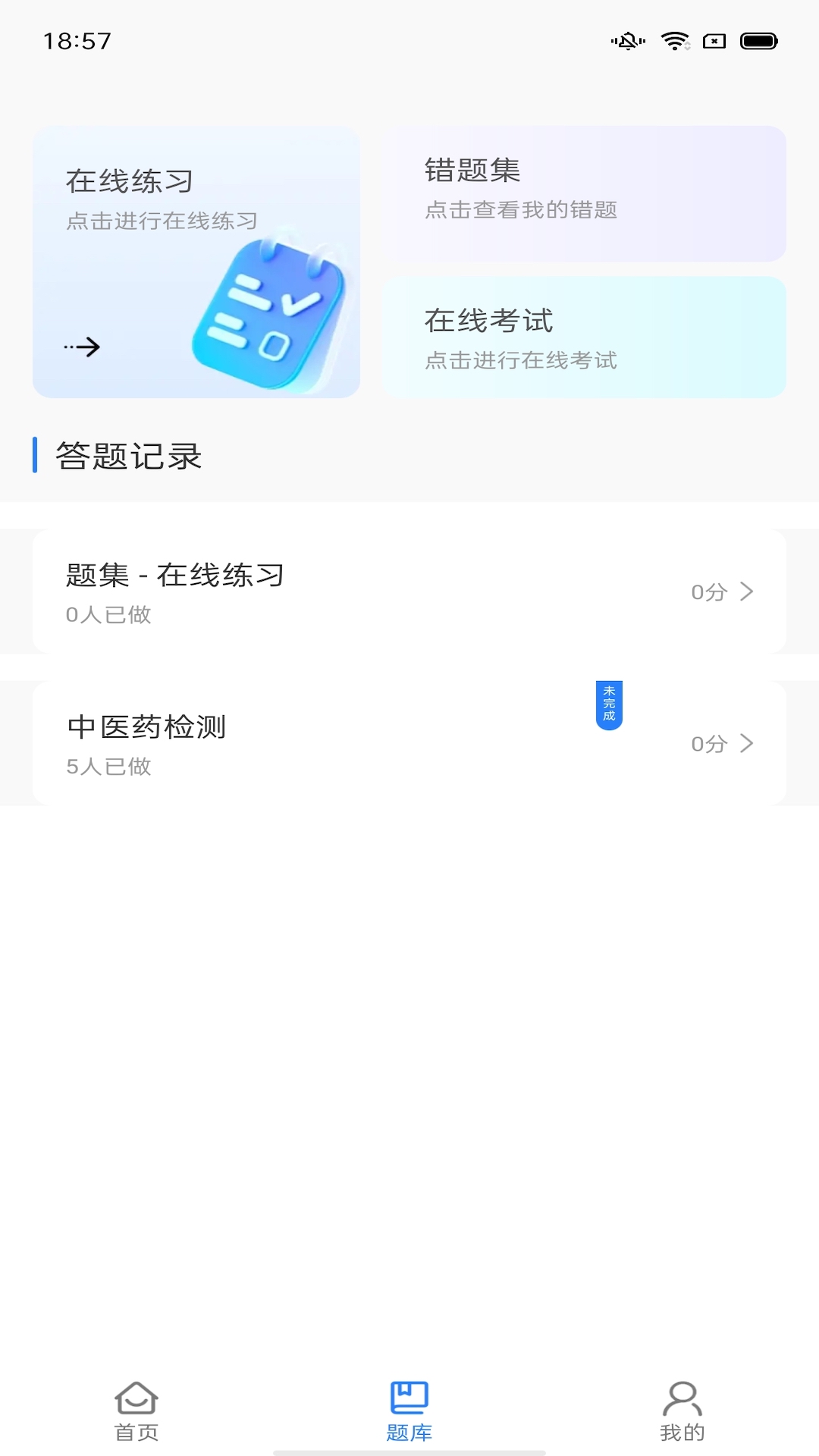Click the arrow icon on 在线练习 card
819x1456 pixels.
(x=82, y=347)
